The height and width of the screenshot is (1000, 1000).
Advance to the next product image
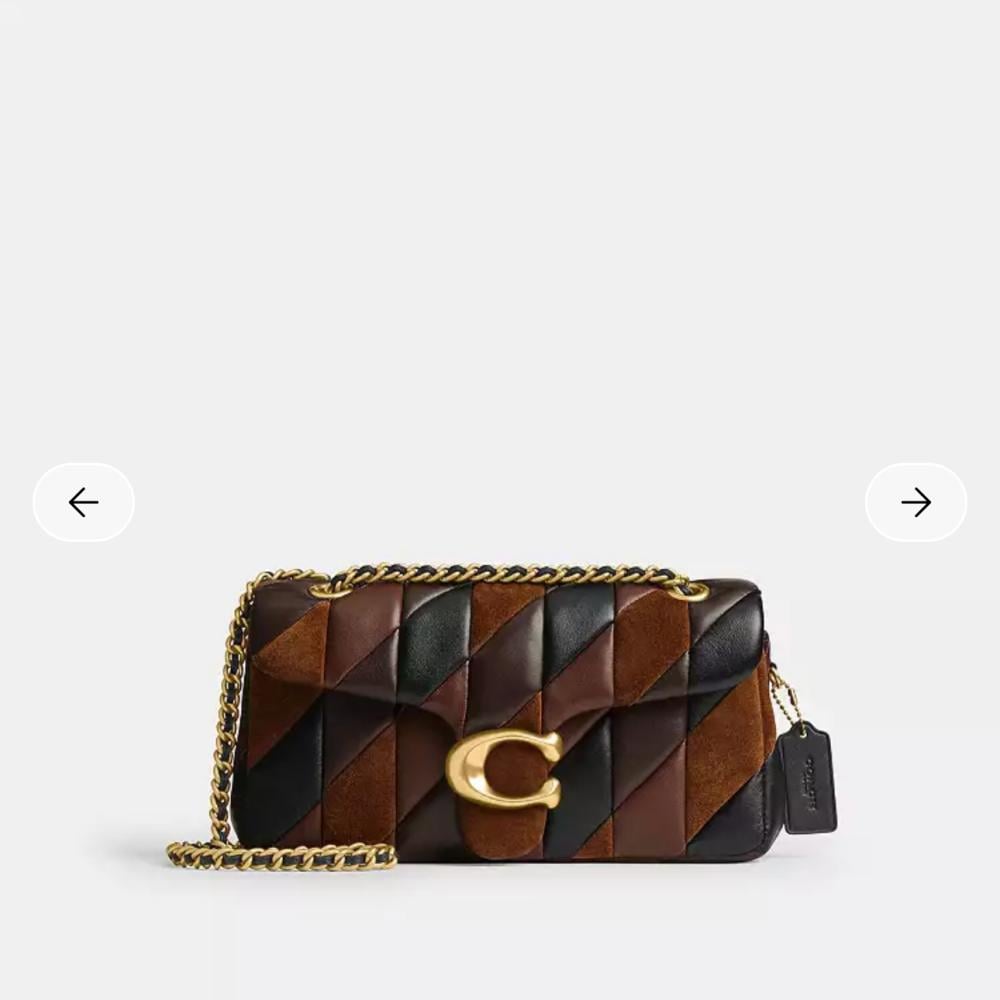coord(916,503)
